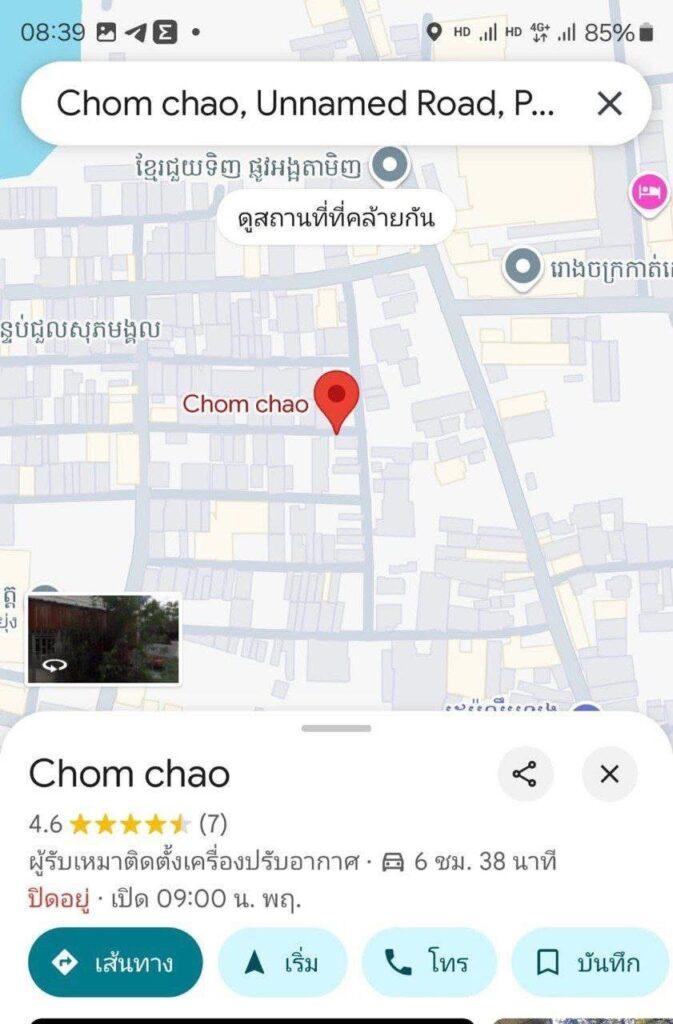Start navigation with เริ่ม button
Viewport: 673px width, 1024px height.
tap(282, 962)
